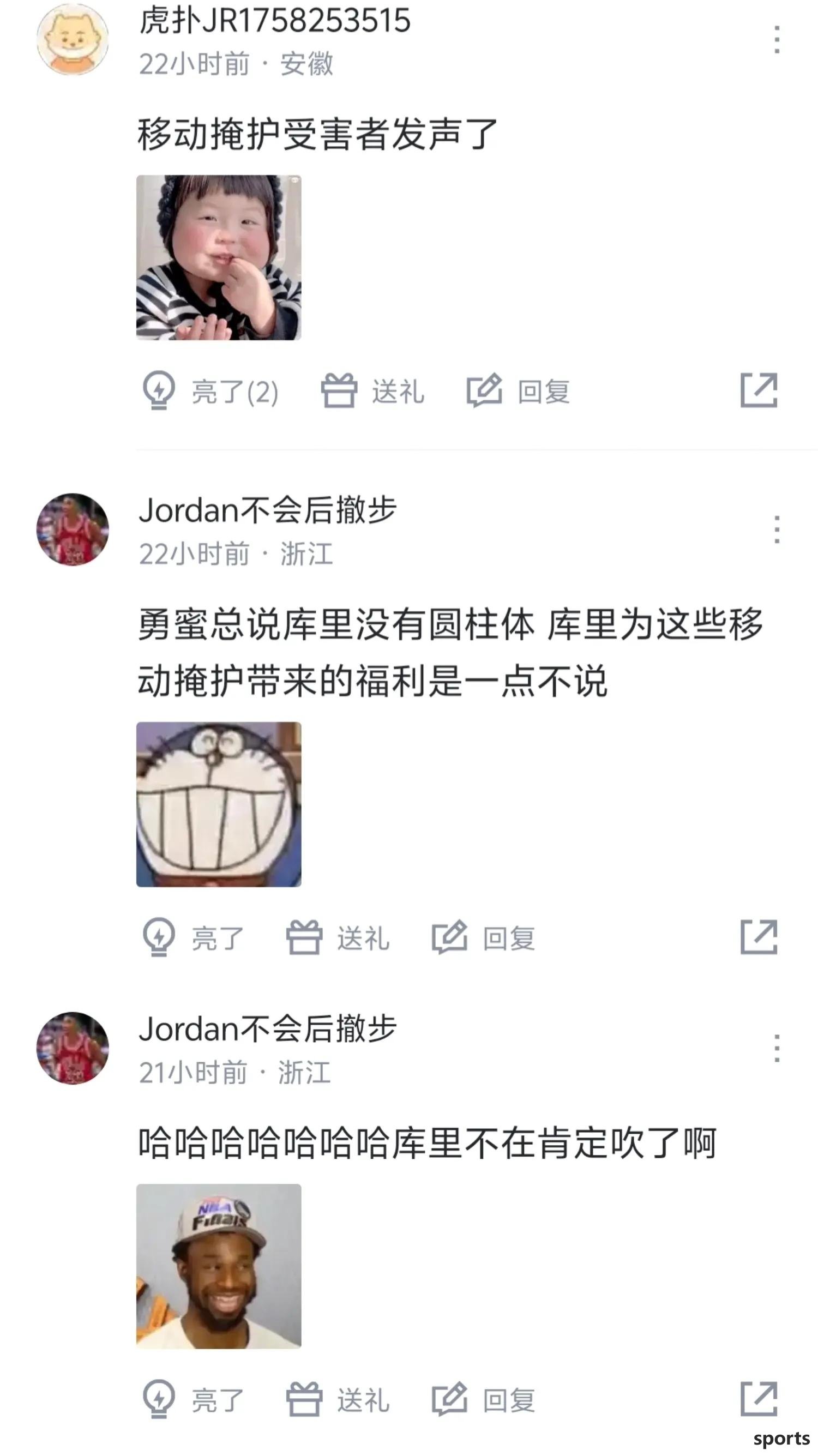View the NBA Finals cap meme image
818x1456 pixels.
pos(219,1267)
